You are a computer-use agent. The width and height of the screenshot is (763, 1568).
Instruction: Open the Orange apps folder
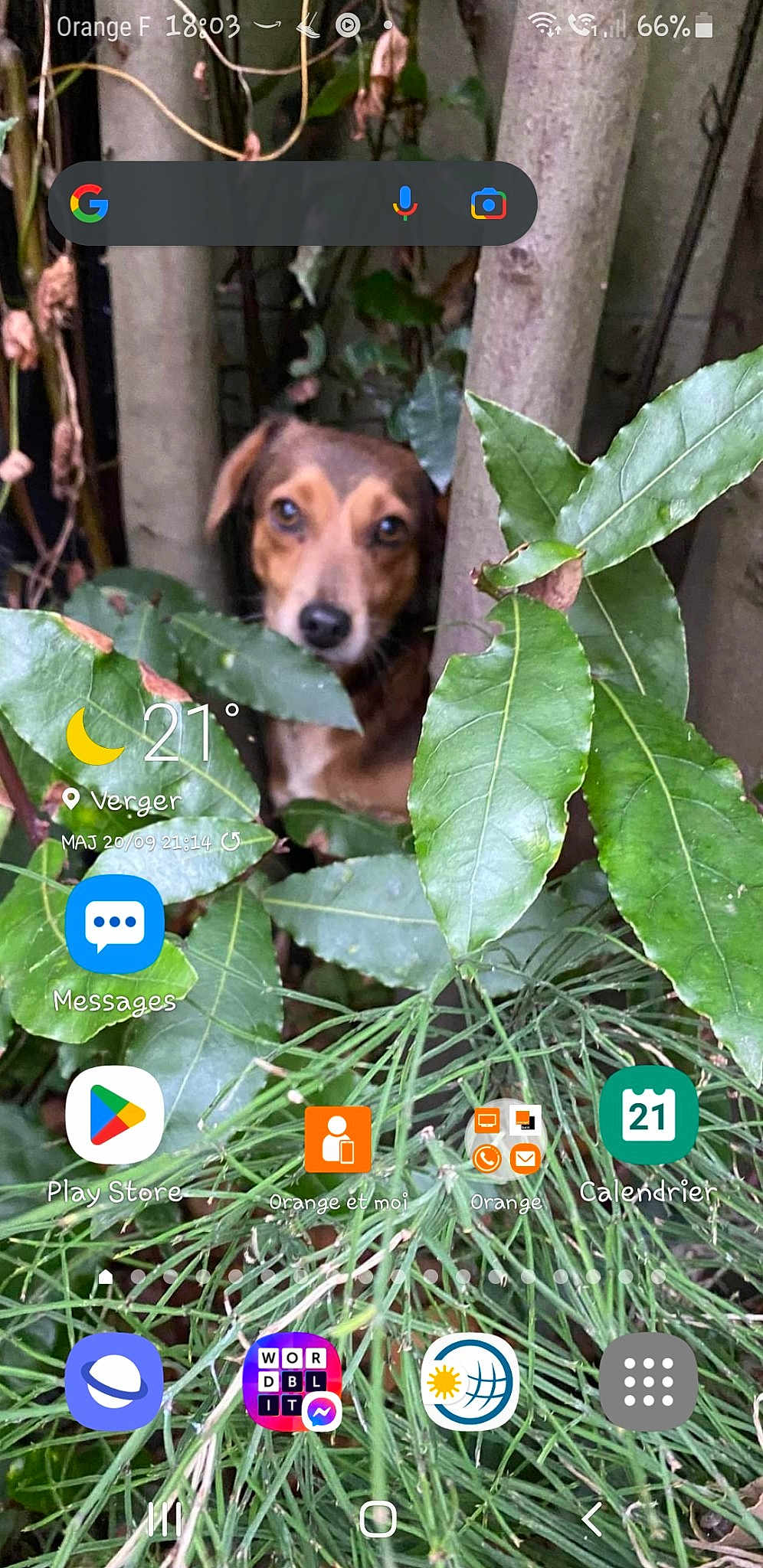506,1138
